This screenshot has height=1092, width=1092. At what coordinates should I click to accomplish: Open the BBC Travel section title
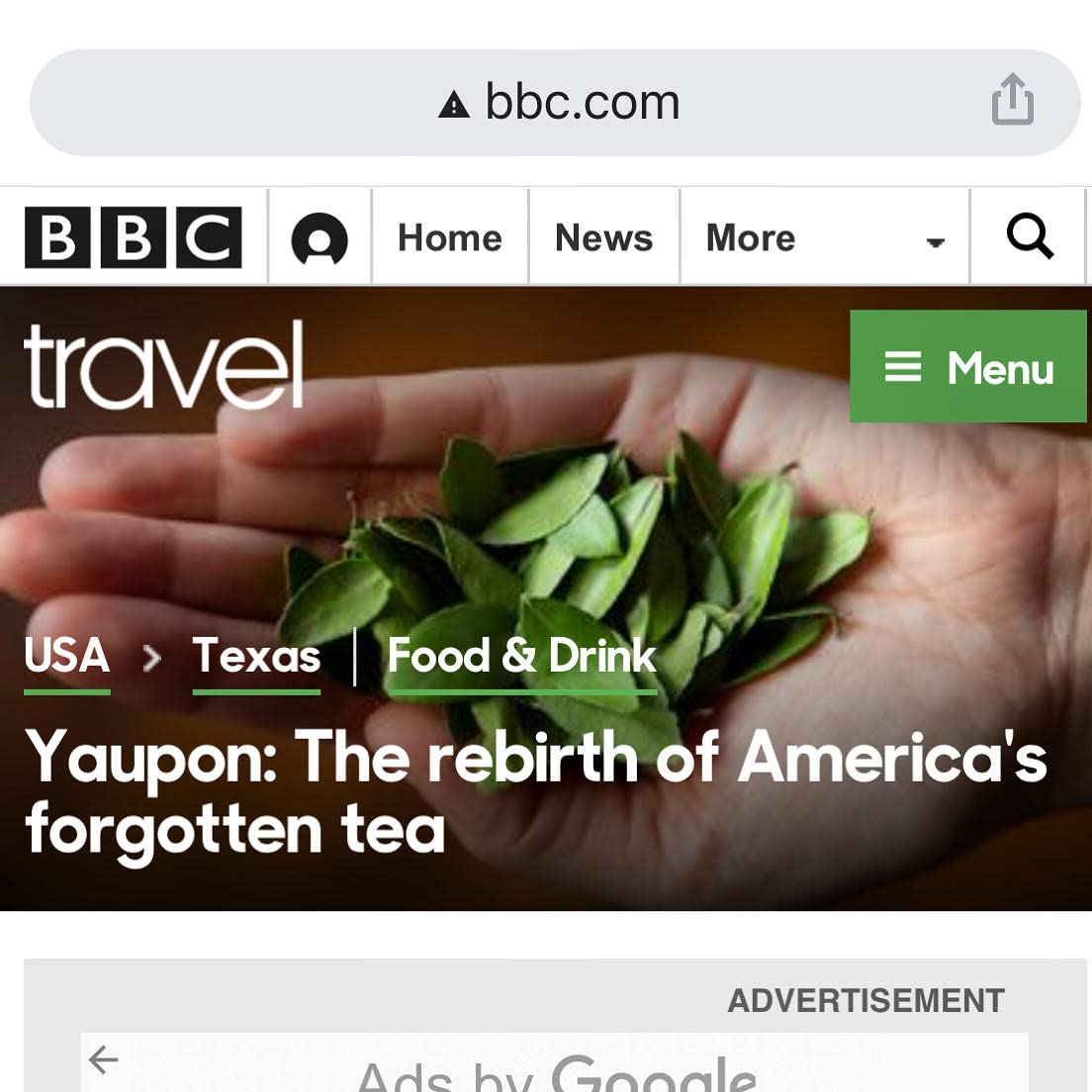click(x=163, y=365)
